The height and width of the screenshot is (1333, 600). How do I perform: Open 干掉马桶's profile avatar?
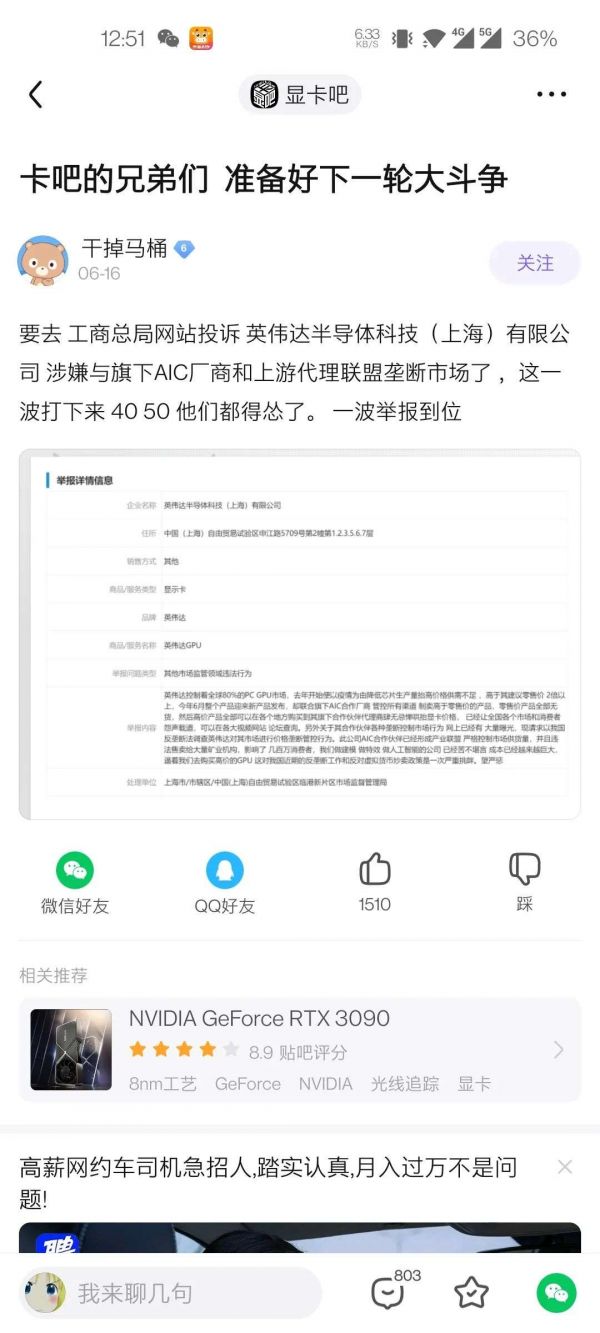pos(43,261)
